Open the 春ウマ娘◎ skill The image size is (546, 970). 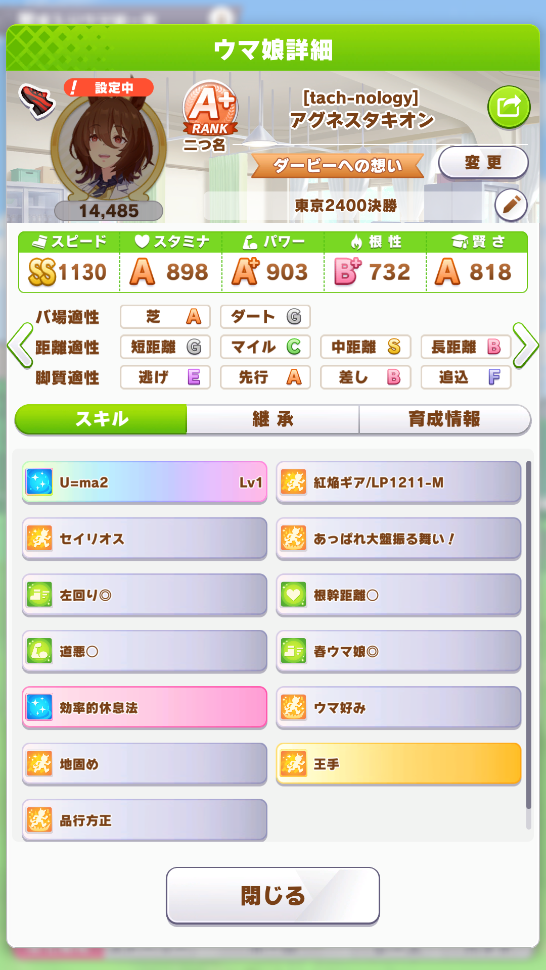coord(399,651)
